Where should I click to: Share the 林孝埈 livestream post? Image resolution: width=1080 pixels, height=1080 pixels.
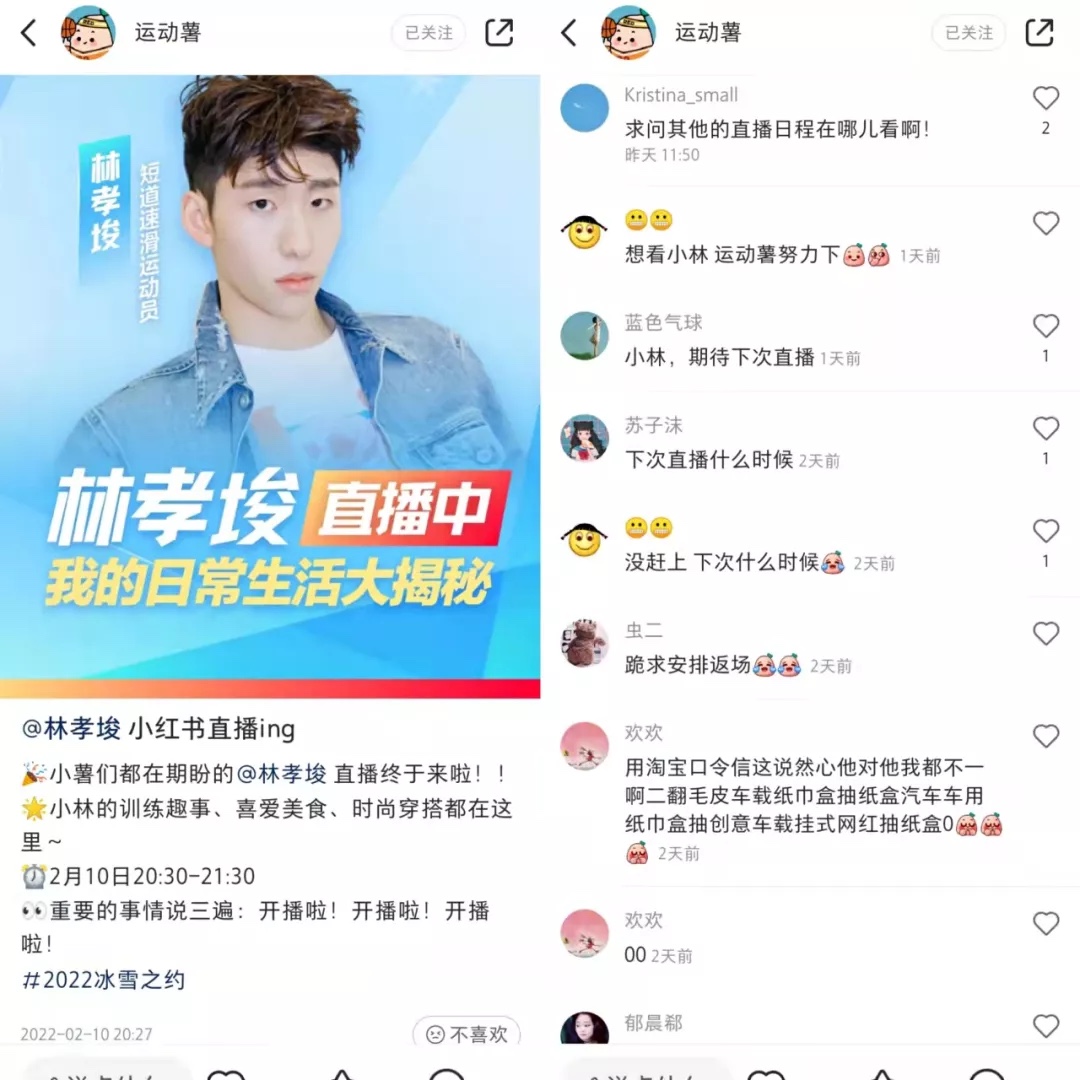point(499,33)
